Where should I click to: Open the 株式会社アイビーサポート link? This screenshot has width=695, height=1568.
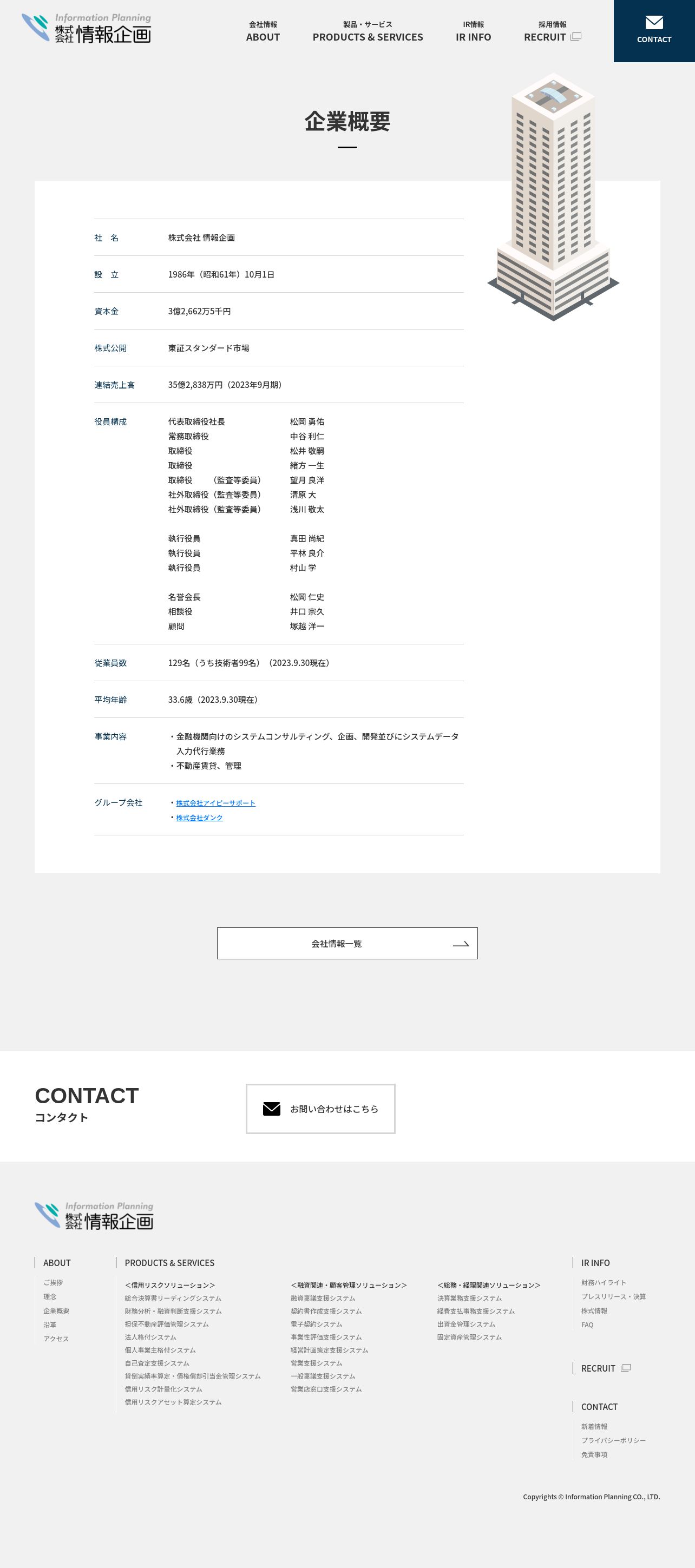[215, 803]
